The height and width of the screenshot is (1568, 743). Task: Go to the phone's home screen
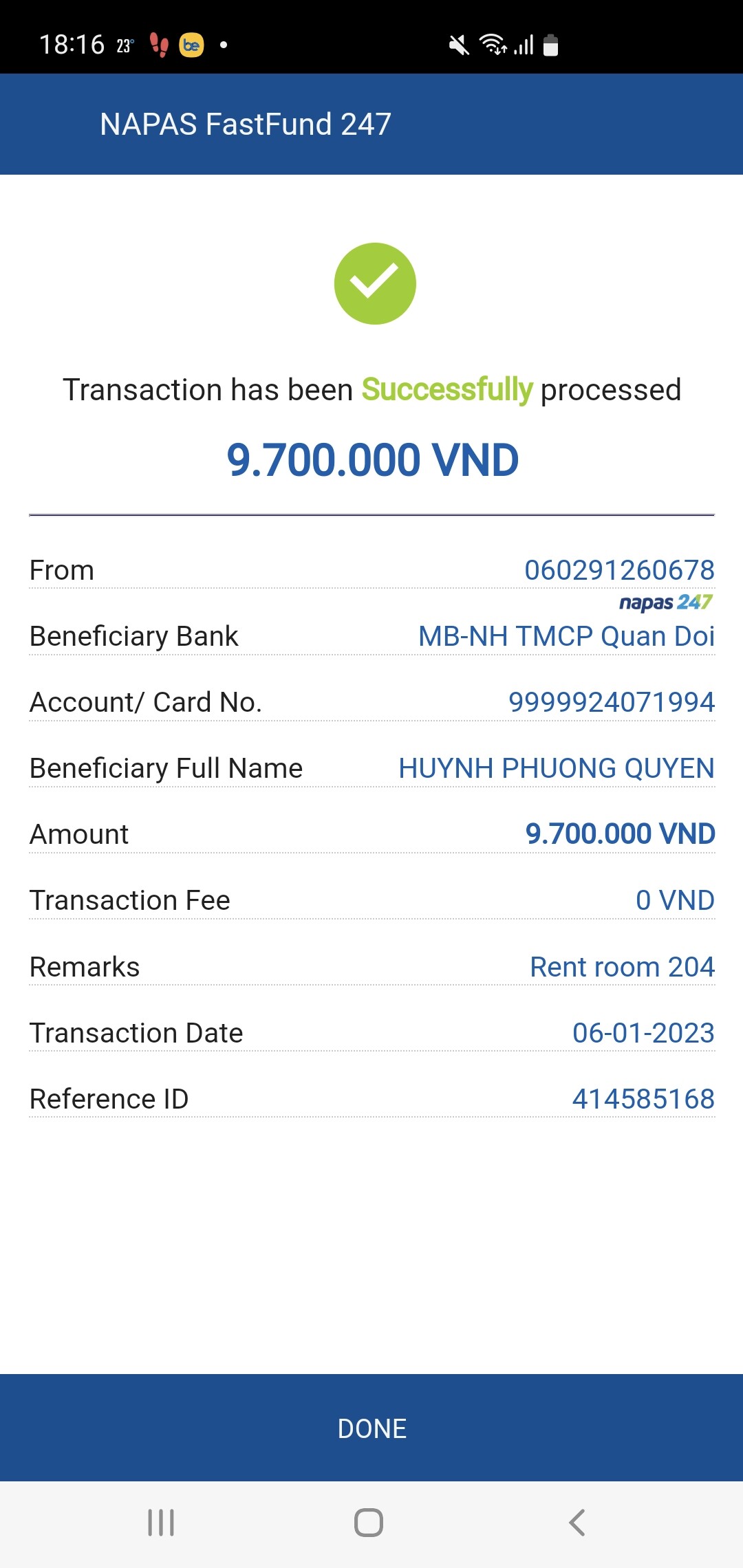[x=369, y=1523]
